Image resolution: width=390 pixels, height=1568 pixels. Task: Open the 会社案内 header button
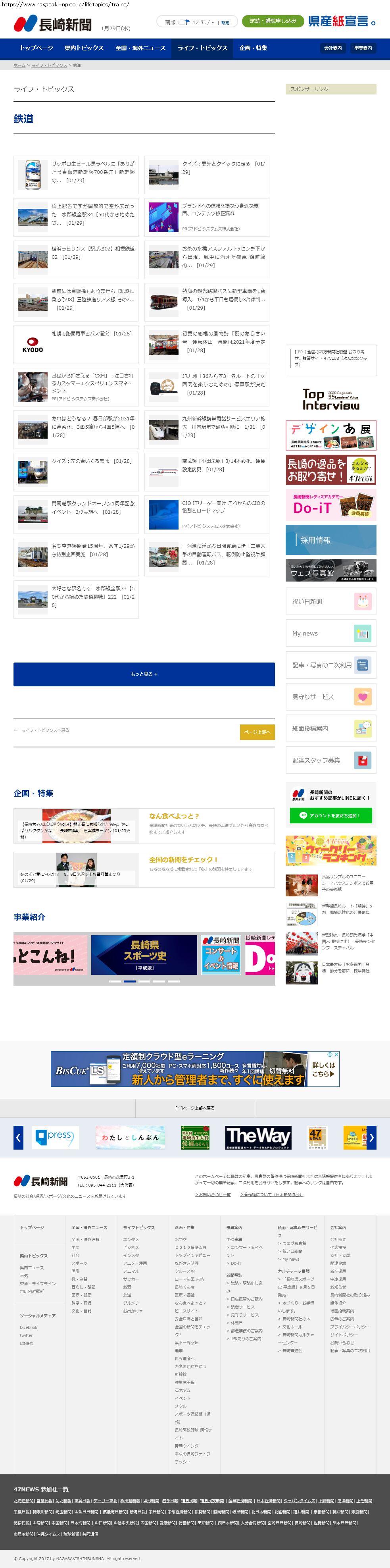click(x=333, y=48)
